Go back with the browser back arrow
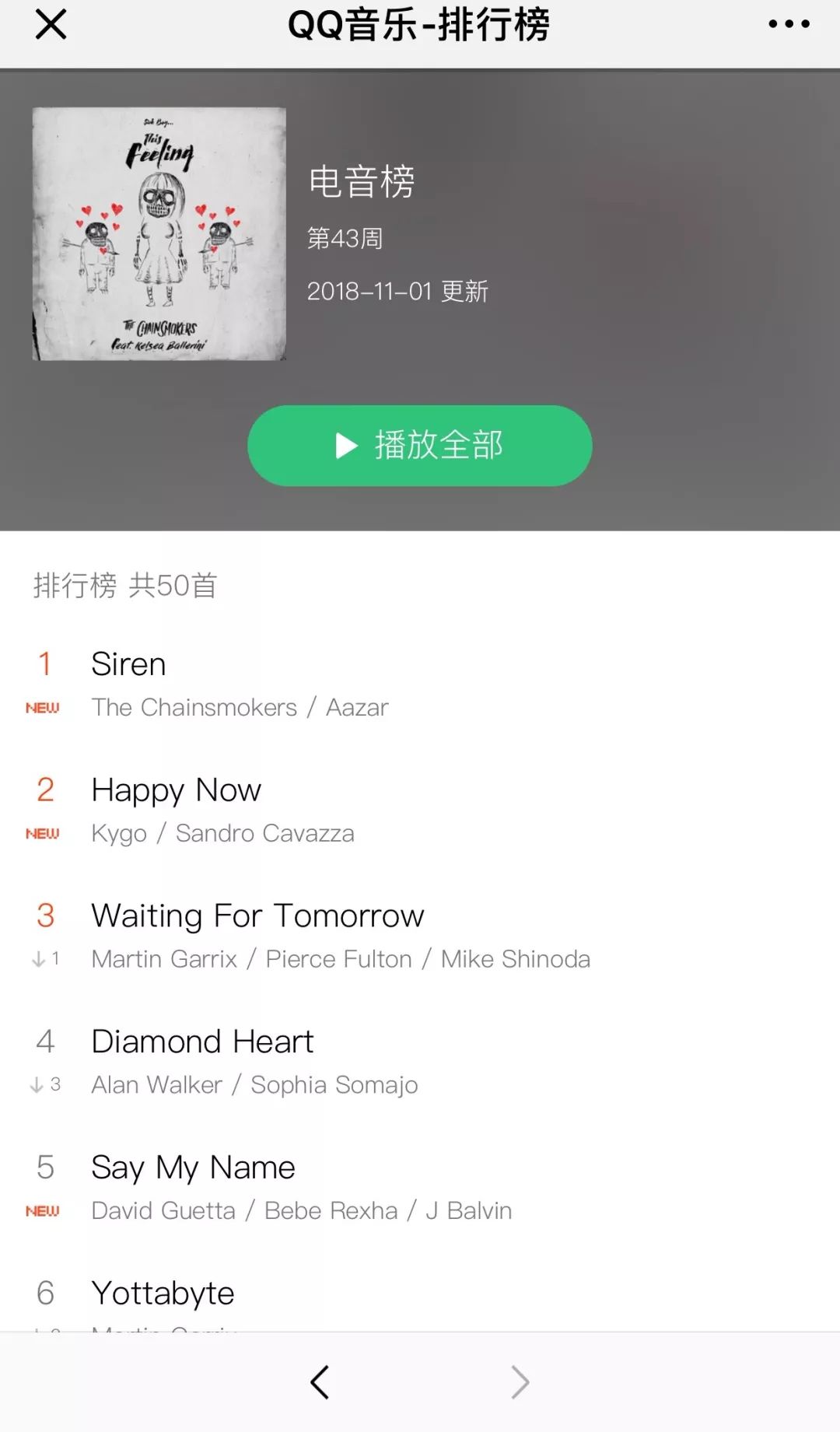Viewport: 840px width, 1432px height. tap(320, 1382)
